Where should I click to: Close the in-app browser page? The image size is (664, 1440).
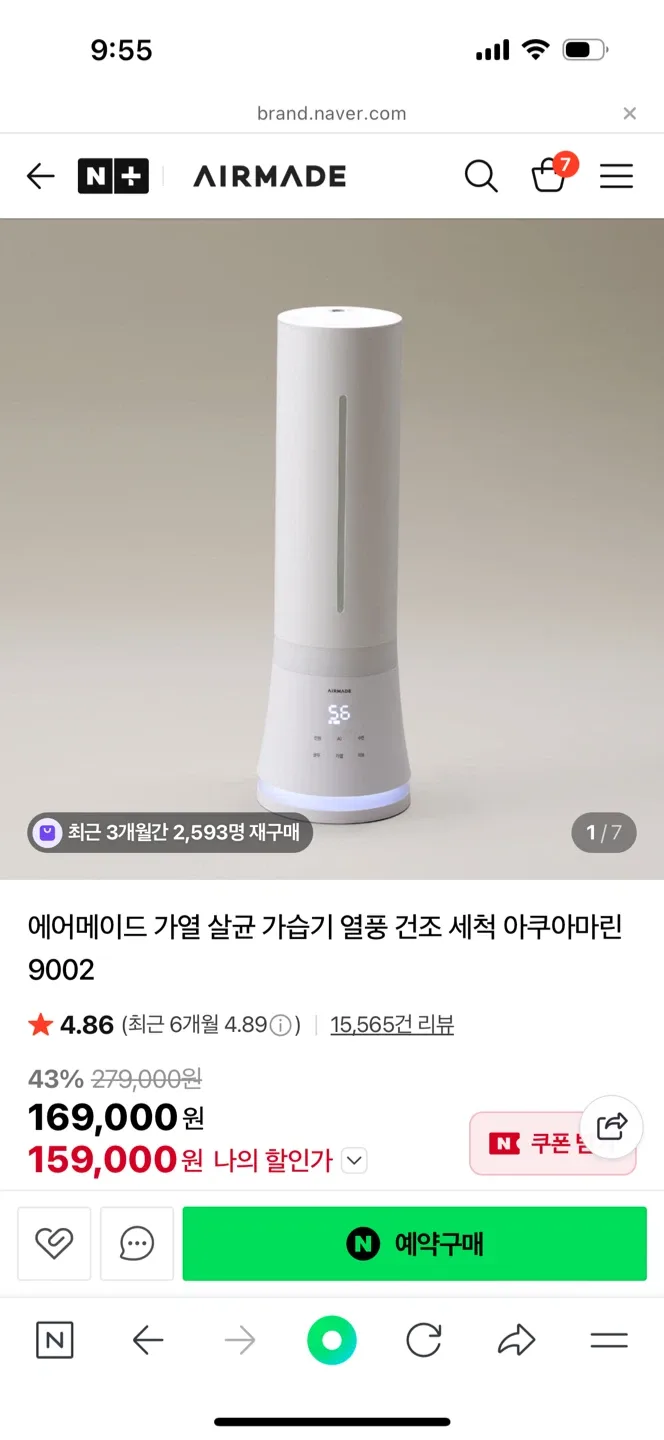pos(629,113)
